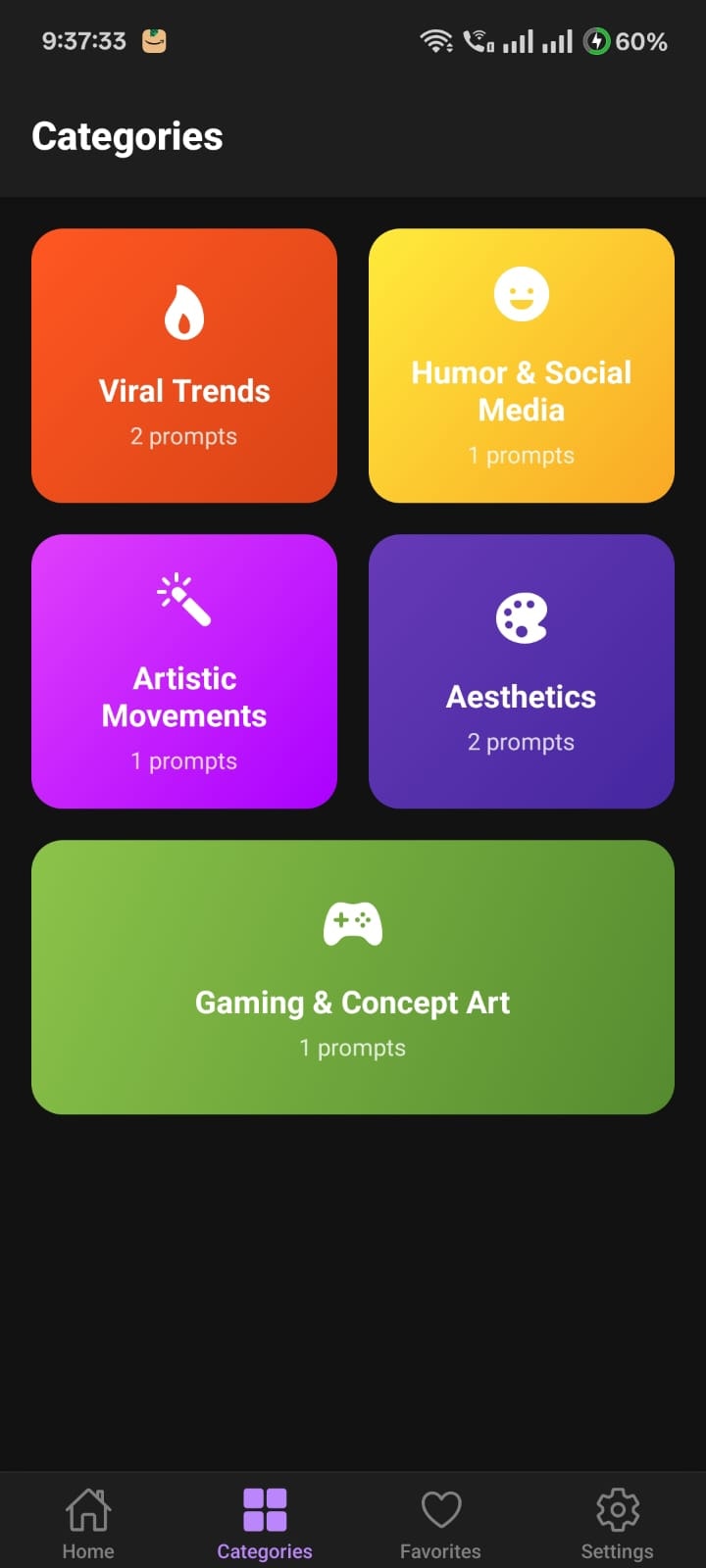Switch to the Home tab
This screenshot has width=706, height=1568.
tap(87, 1551)
